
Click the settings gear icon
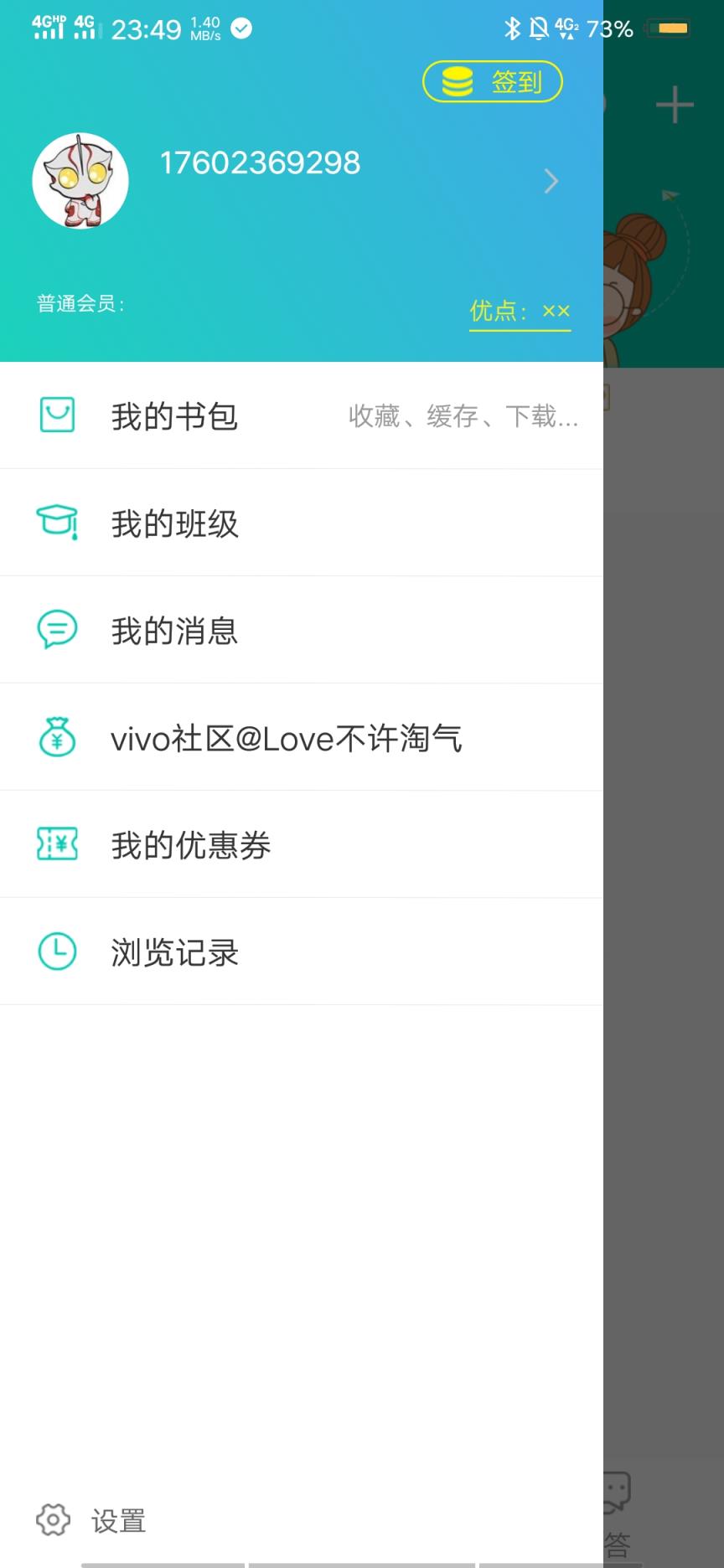(54, 1520)
